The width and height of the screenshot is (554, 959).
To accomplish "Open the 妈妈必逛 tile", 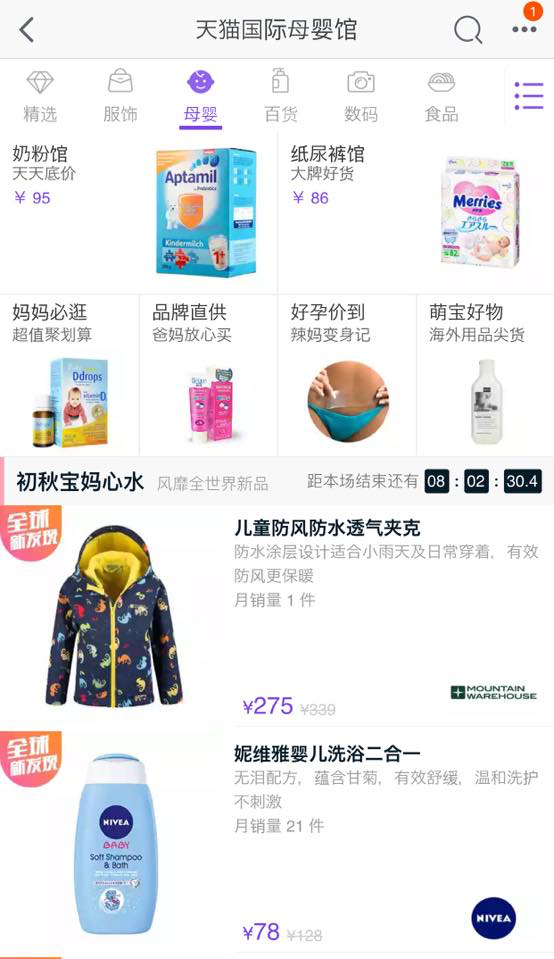I will [x=69, y=375].
